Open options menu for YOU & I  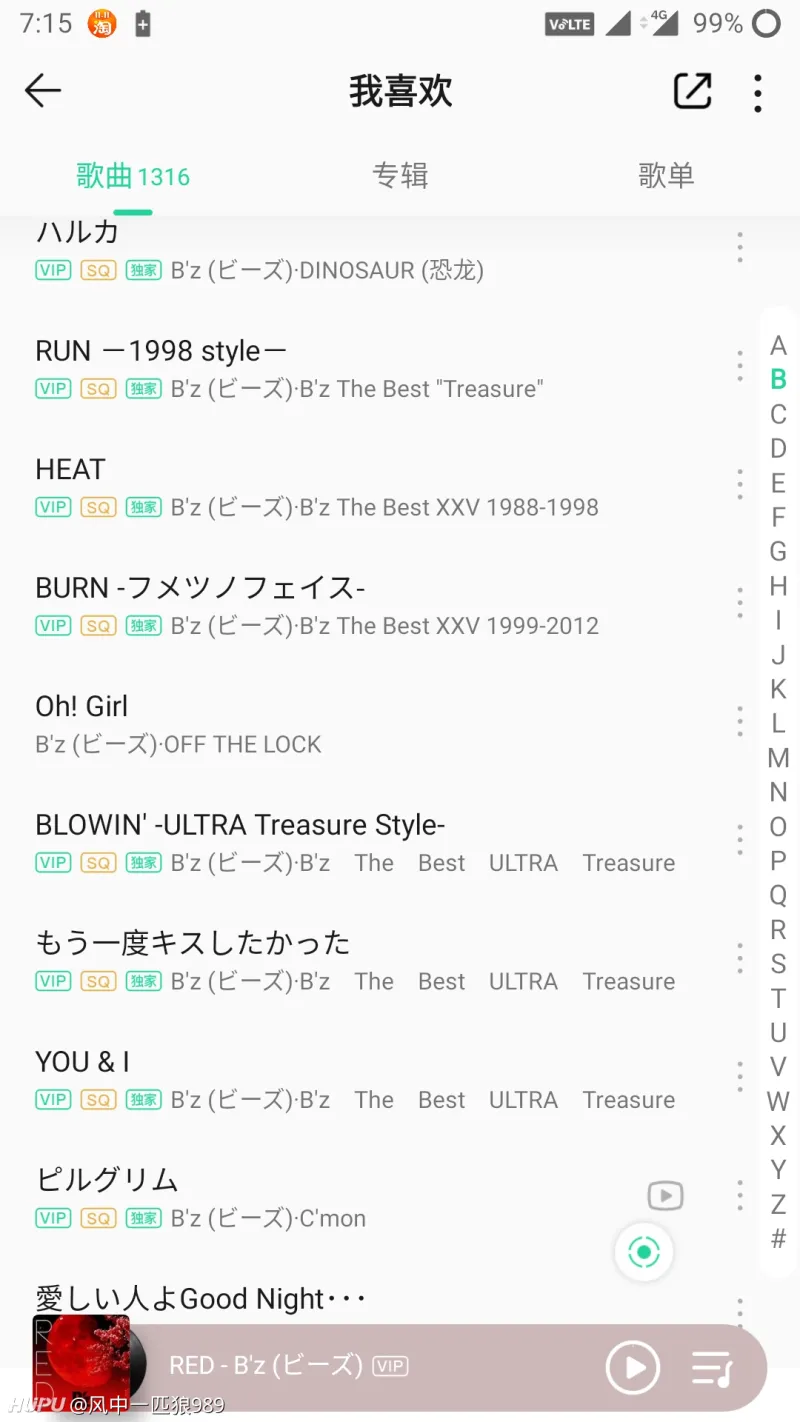[x=739, y=1076]
